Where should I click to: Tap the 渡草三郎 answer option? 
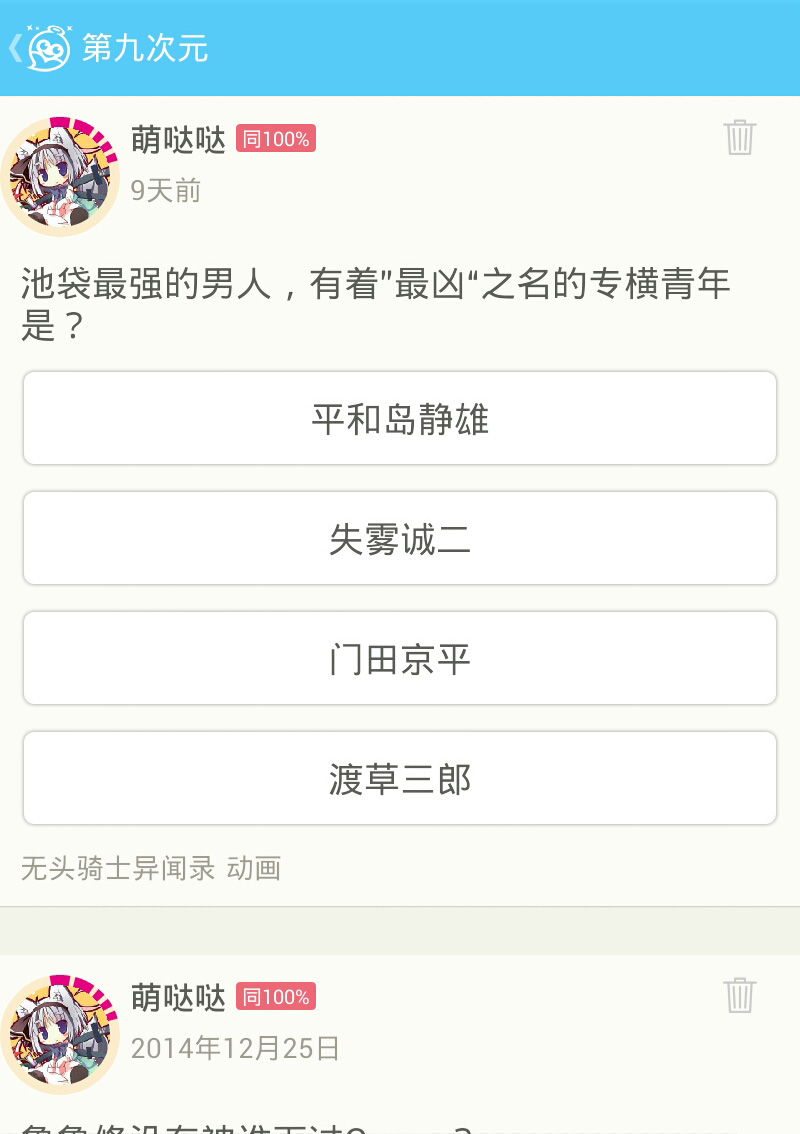[400, 778]
